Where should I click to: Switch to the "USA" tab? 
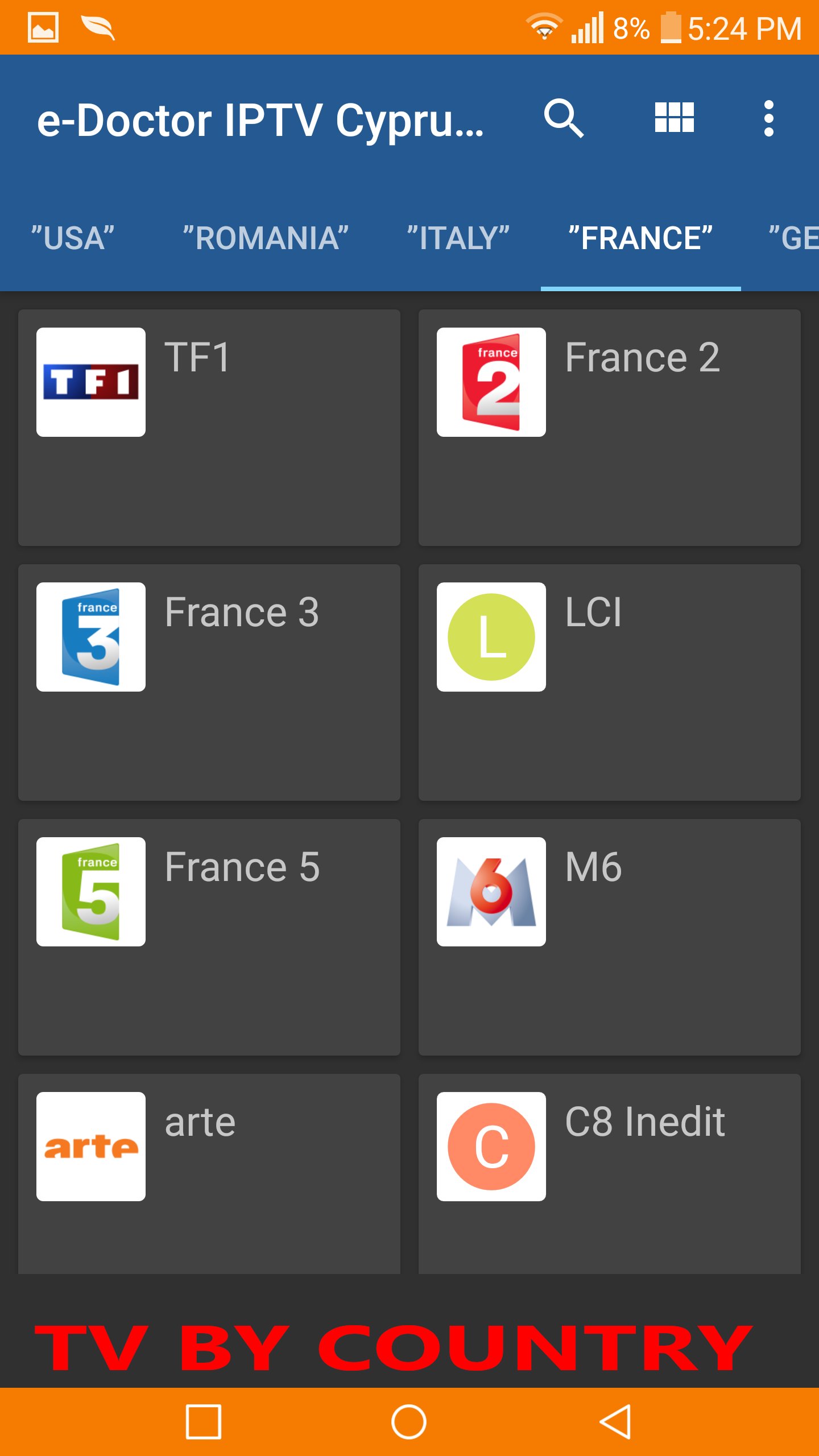point(73,238)
